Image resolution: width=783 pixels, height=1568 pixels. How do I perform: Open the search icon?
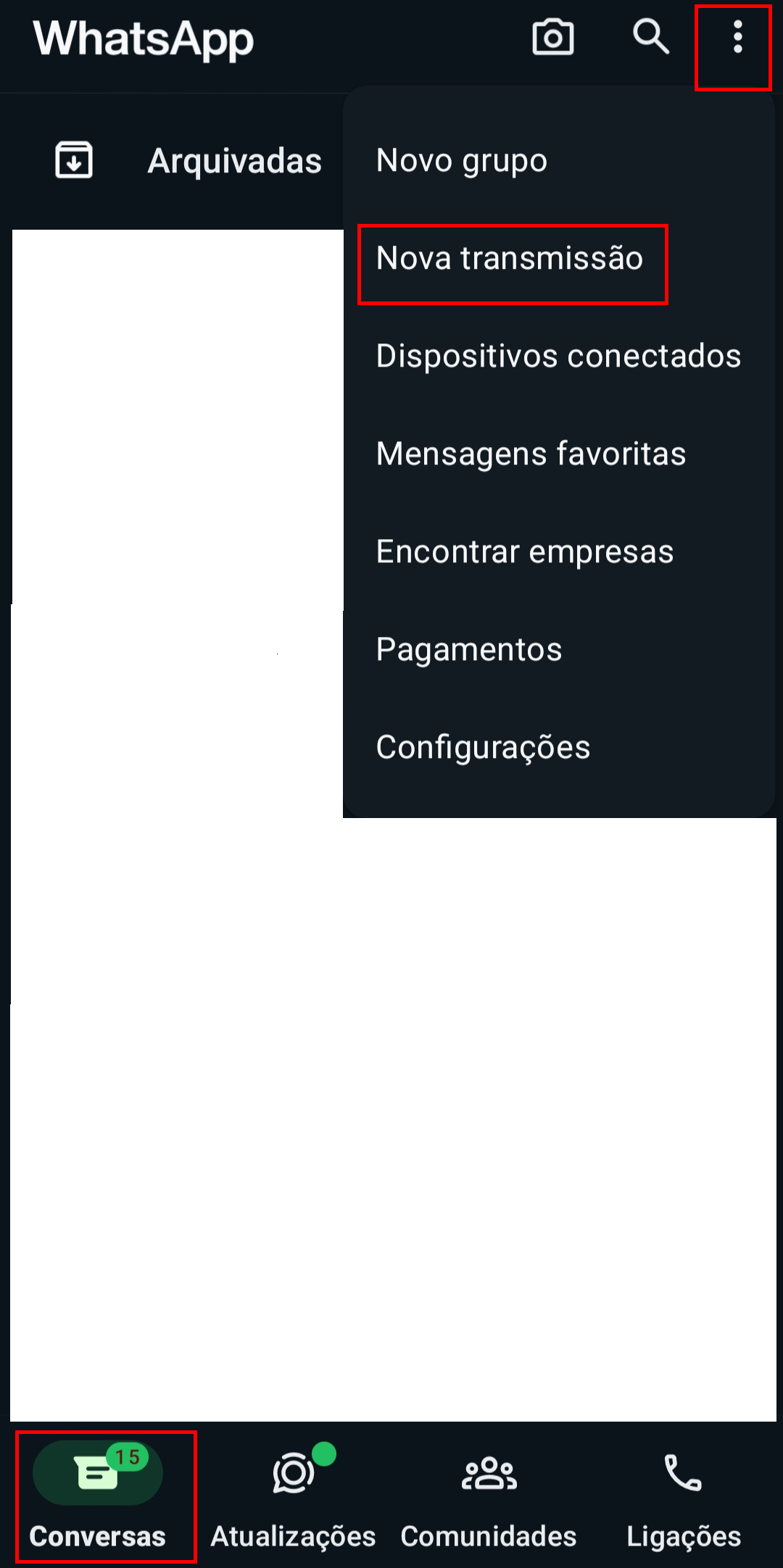(x=650, y=36)
